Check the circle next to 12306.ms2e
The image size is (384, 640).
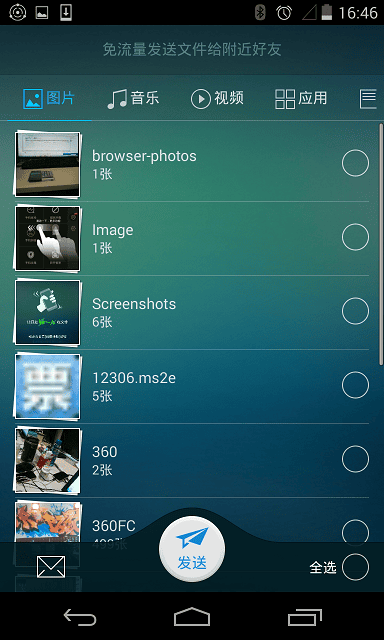coord(355,384)
